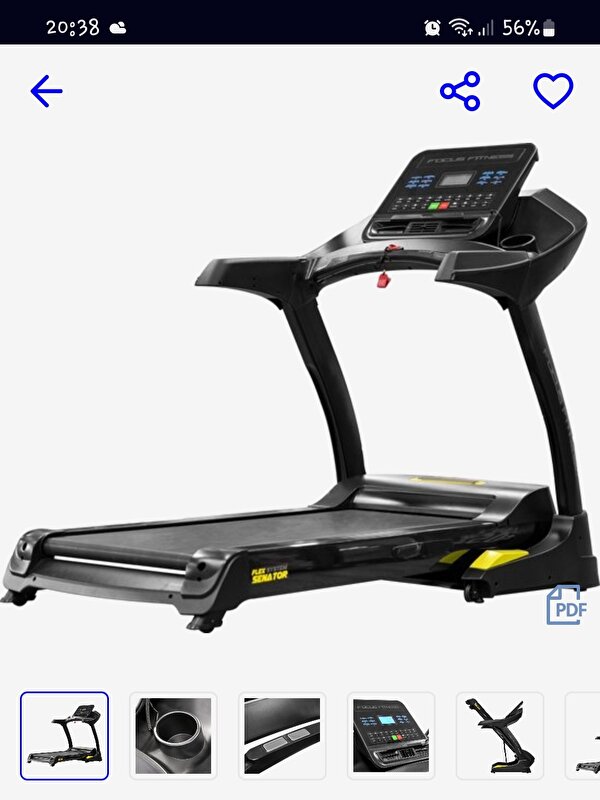View the console panel thumbnail

click(x=390, y=736)
